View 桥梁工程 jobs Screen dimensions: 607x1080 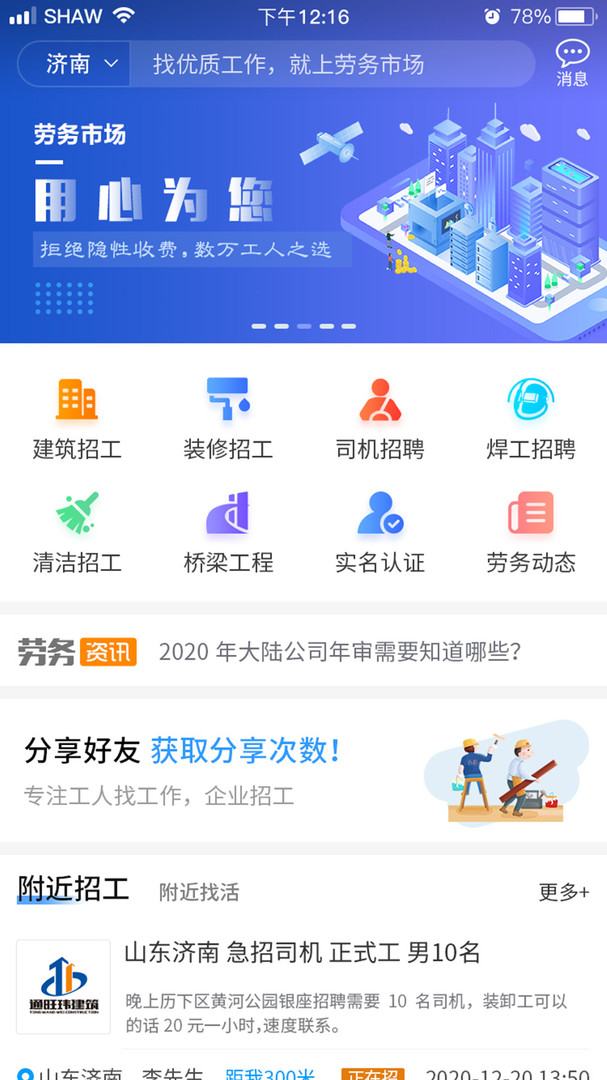[228, 532]
